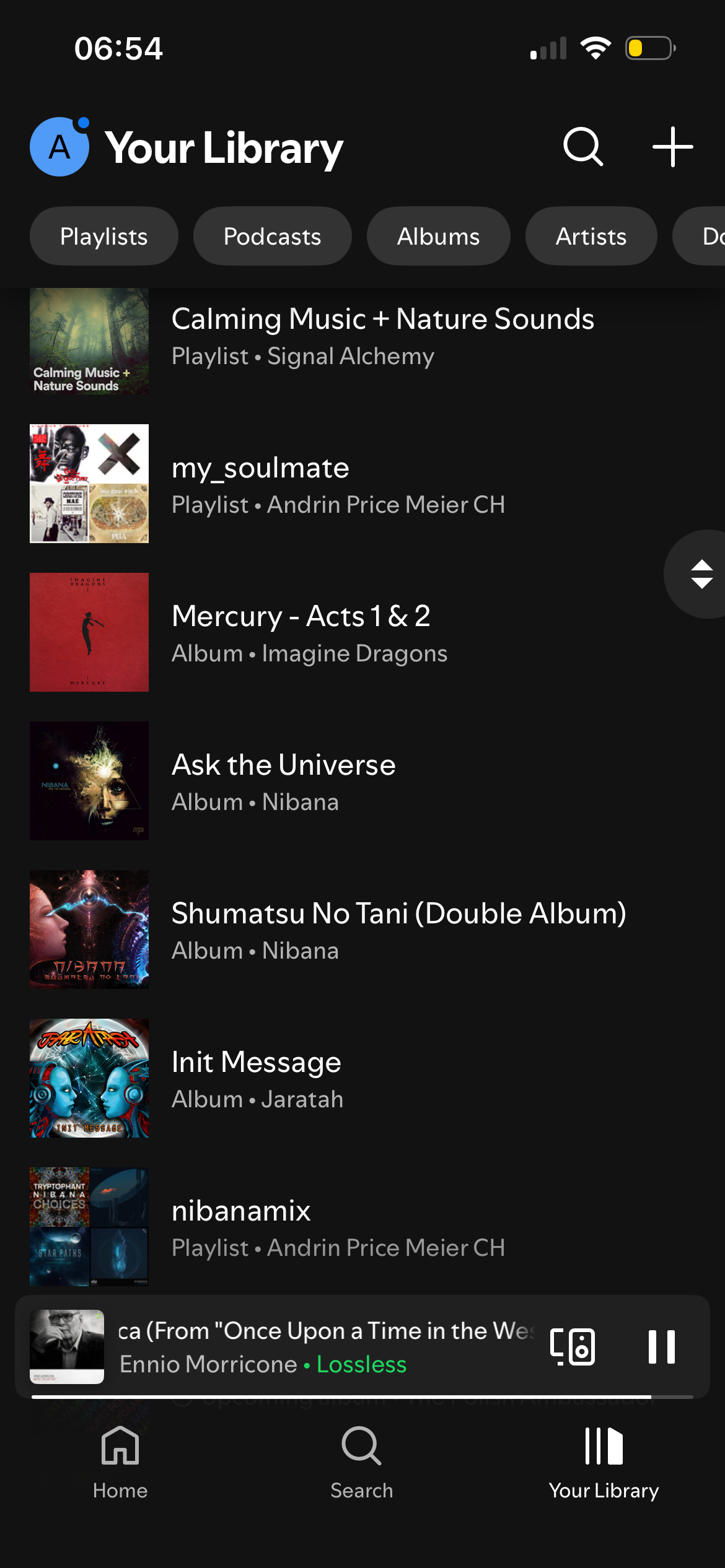This screenshot has height=1568, width=725.
Task: Open Init Message album by Jaratah
Action: tap(257, 1079)
